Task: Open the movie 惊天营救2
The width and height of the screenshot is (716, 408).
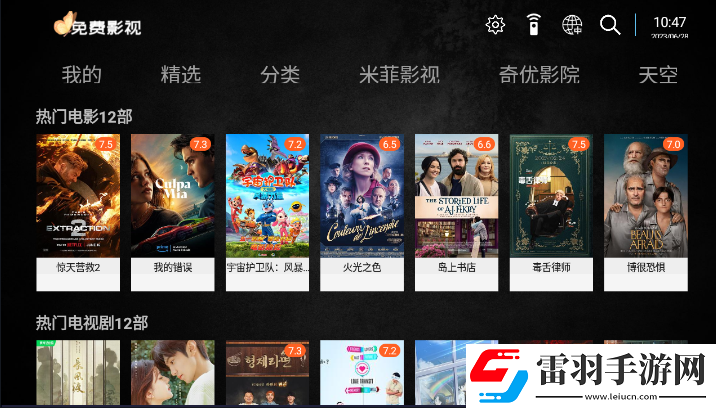Action: (78, 210)
